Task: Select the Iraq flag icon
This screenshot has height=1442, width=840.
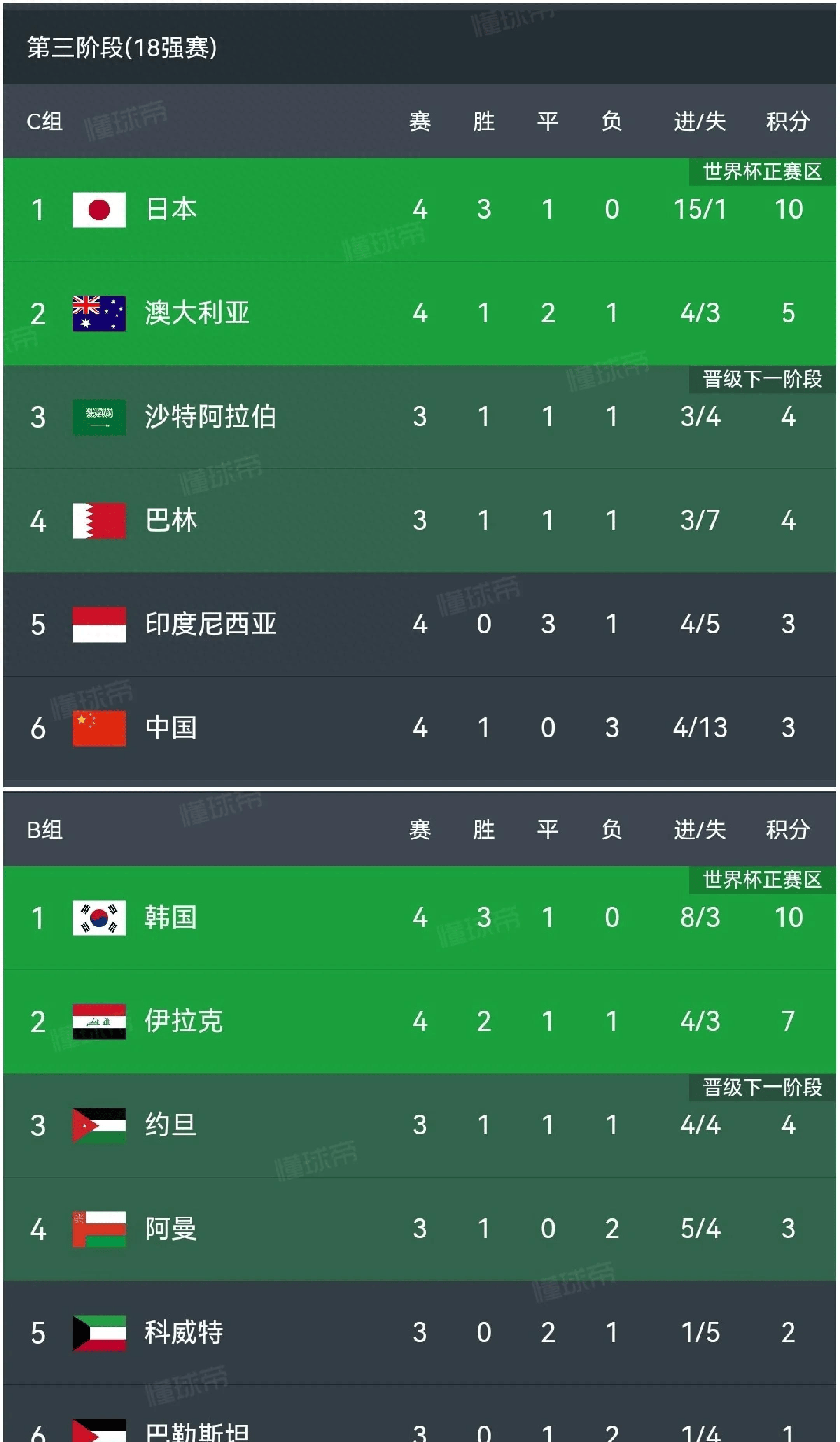Action: pyautogui.click(x=98, y=1021)
